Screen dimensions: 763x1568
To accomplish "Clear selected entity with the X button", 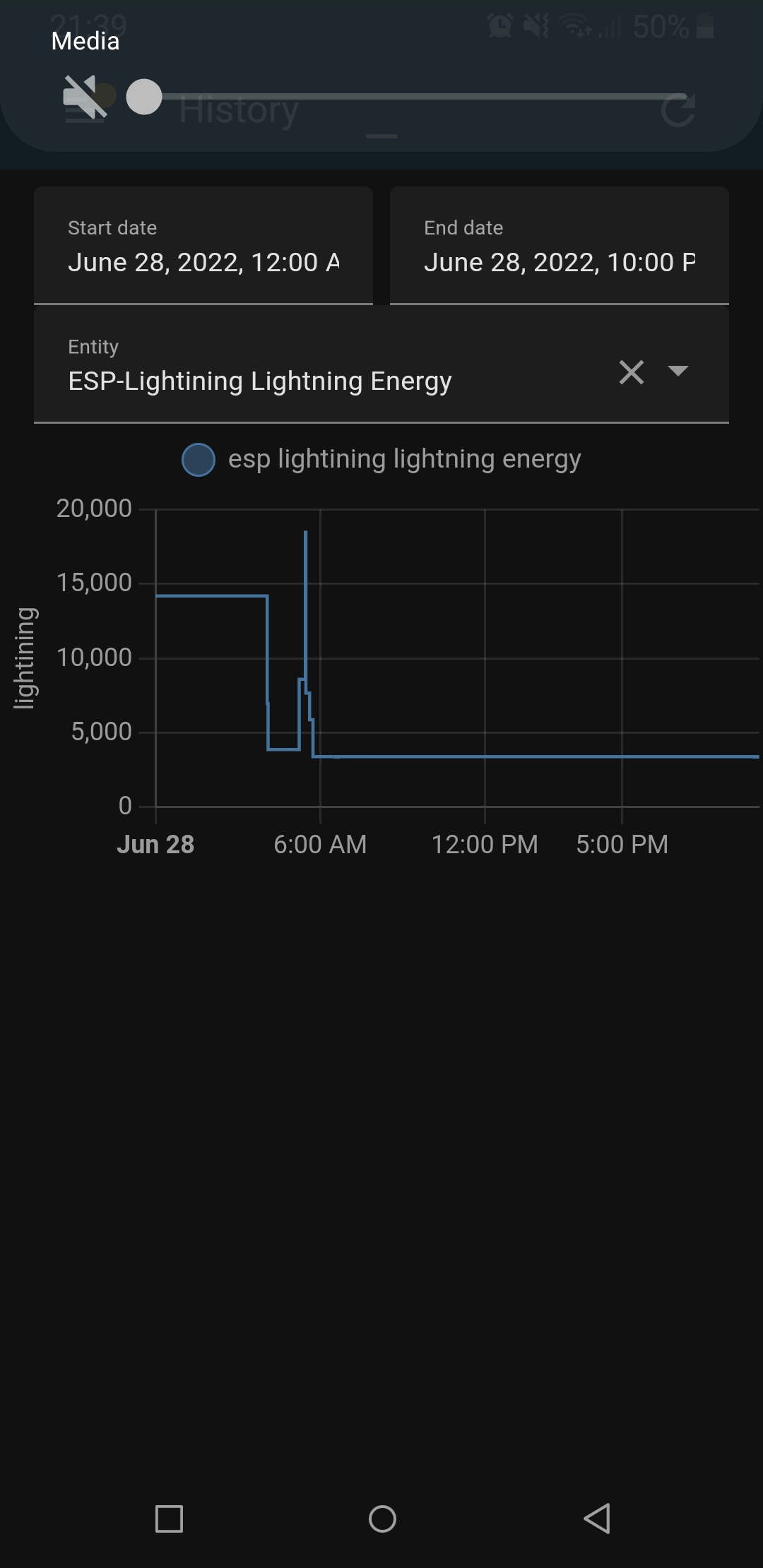I will (631, 372).
